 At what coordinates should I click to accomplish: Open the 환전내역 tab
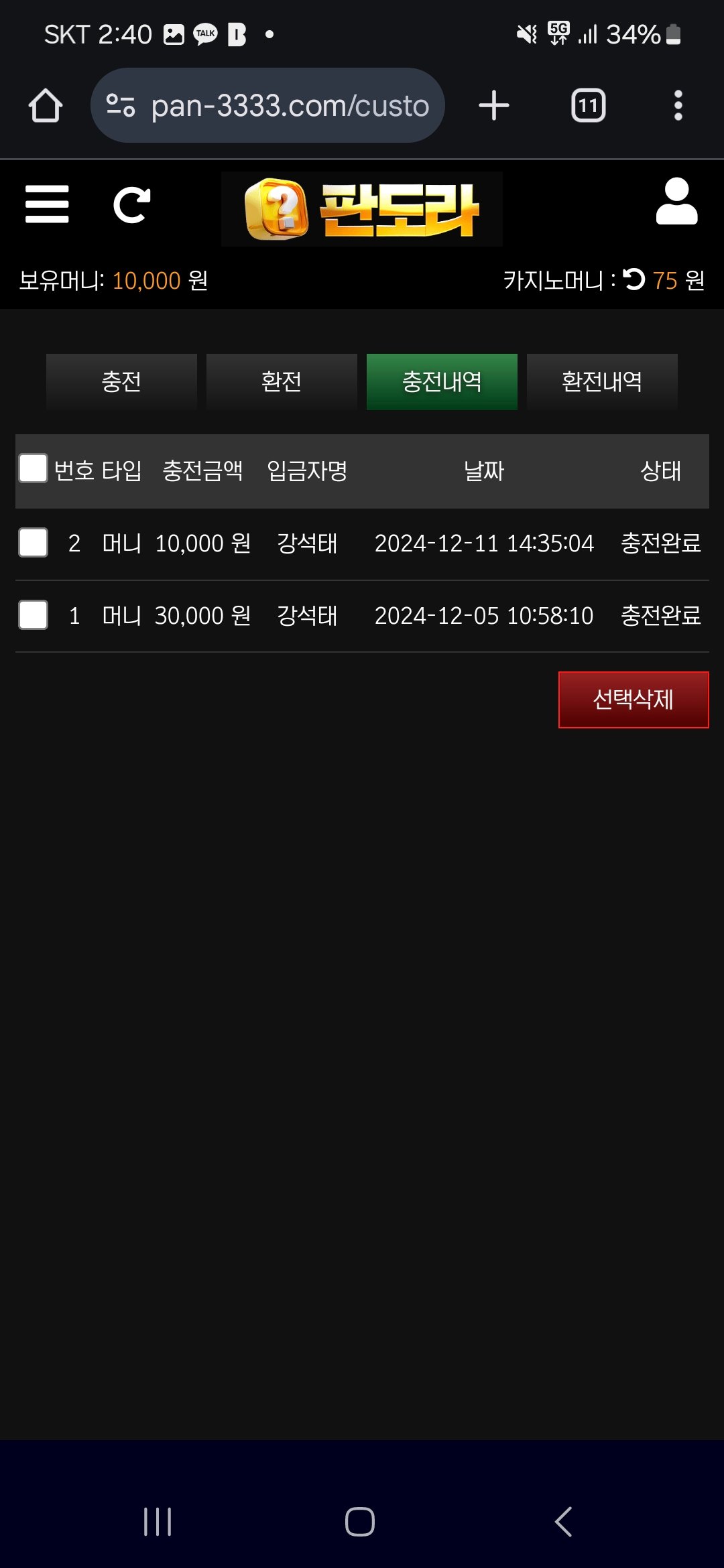click(x=602, y=382)
